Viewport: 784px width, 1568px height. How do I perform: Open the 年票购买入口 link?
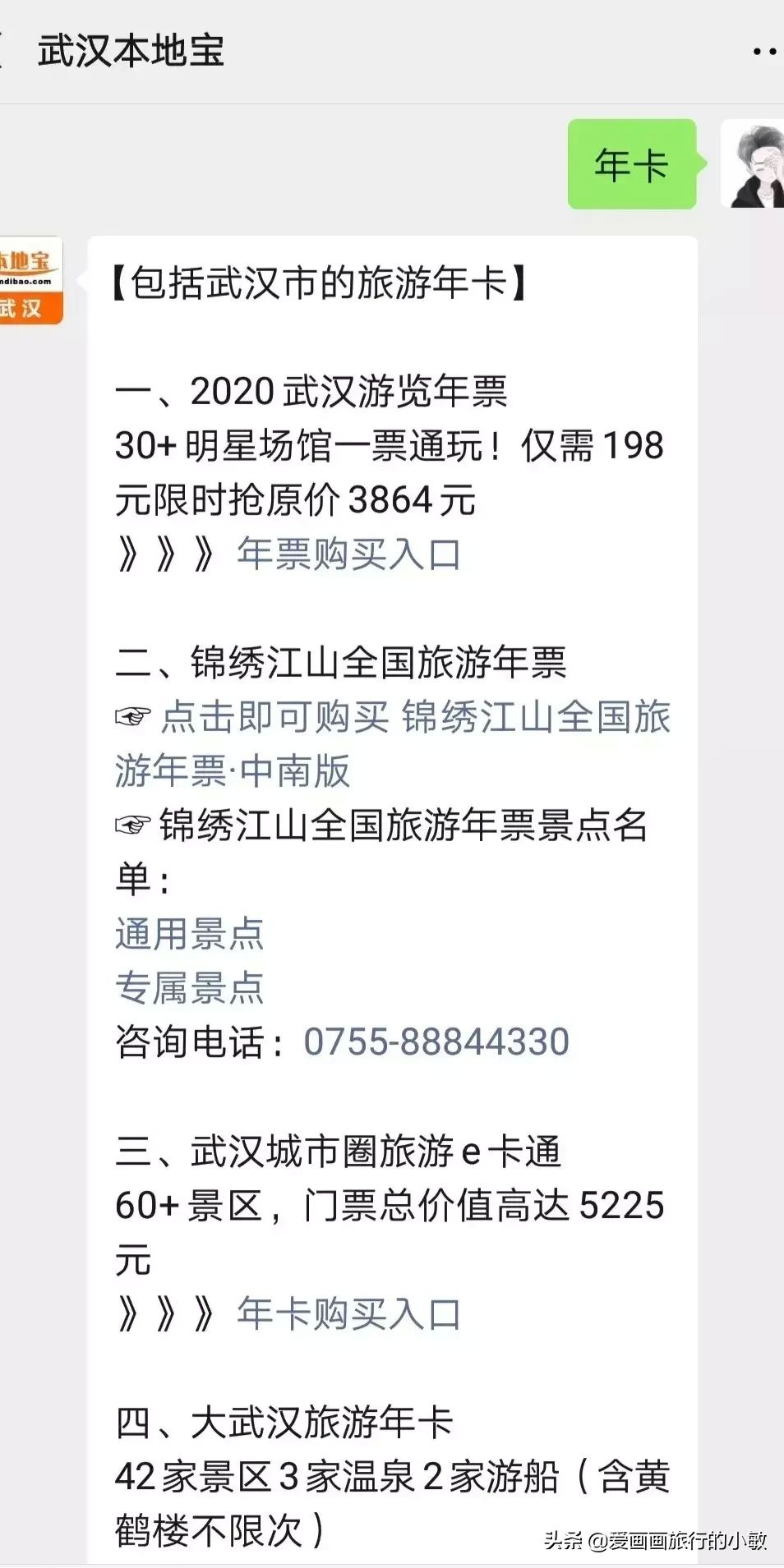pos(348,554)
